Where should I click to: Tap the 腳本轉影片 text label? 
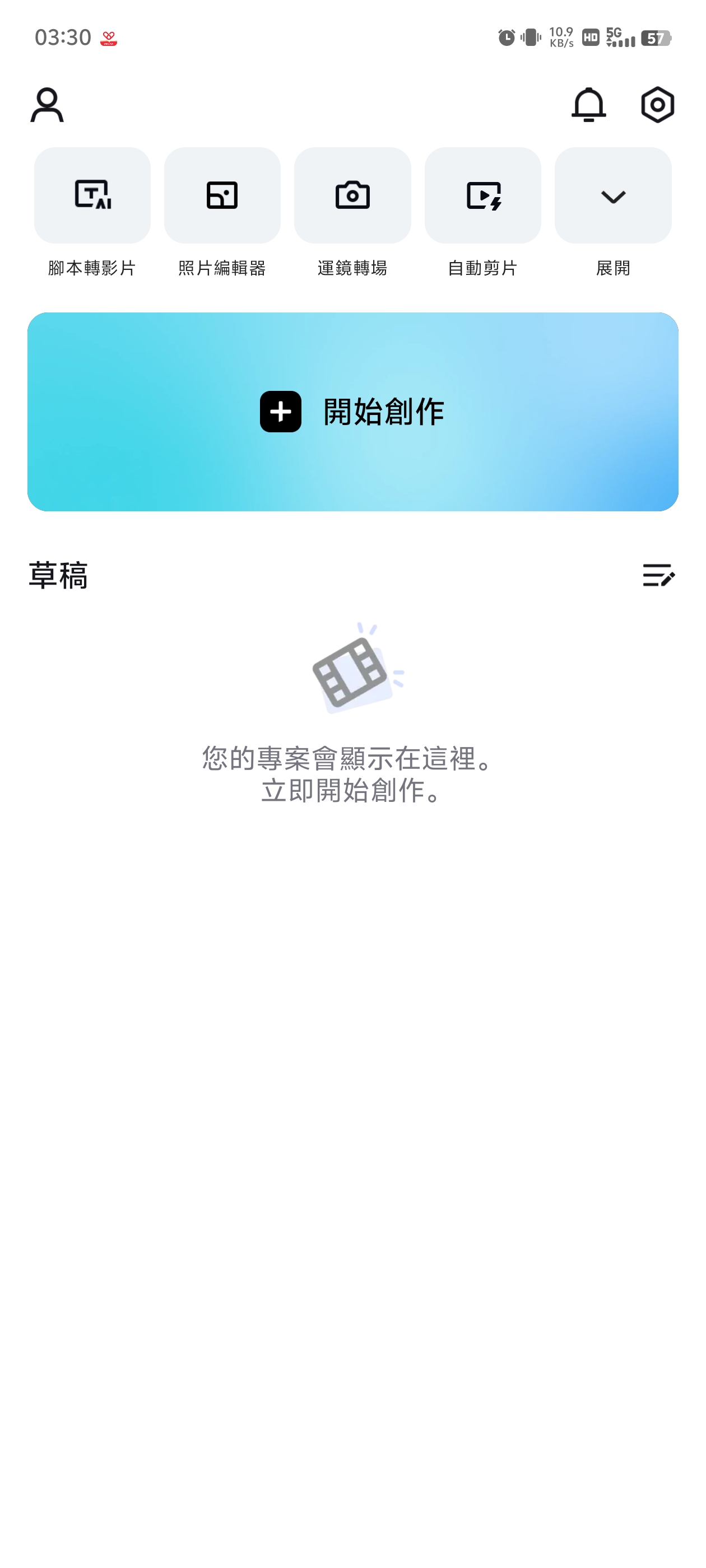91,266
